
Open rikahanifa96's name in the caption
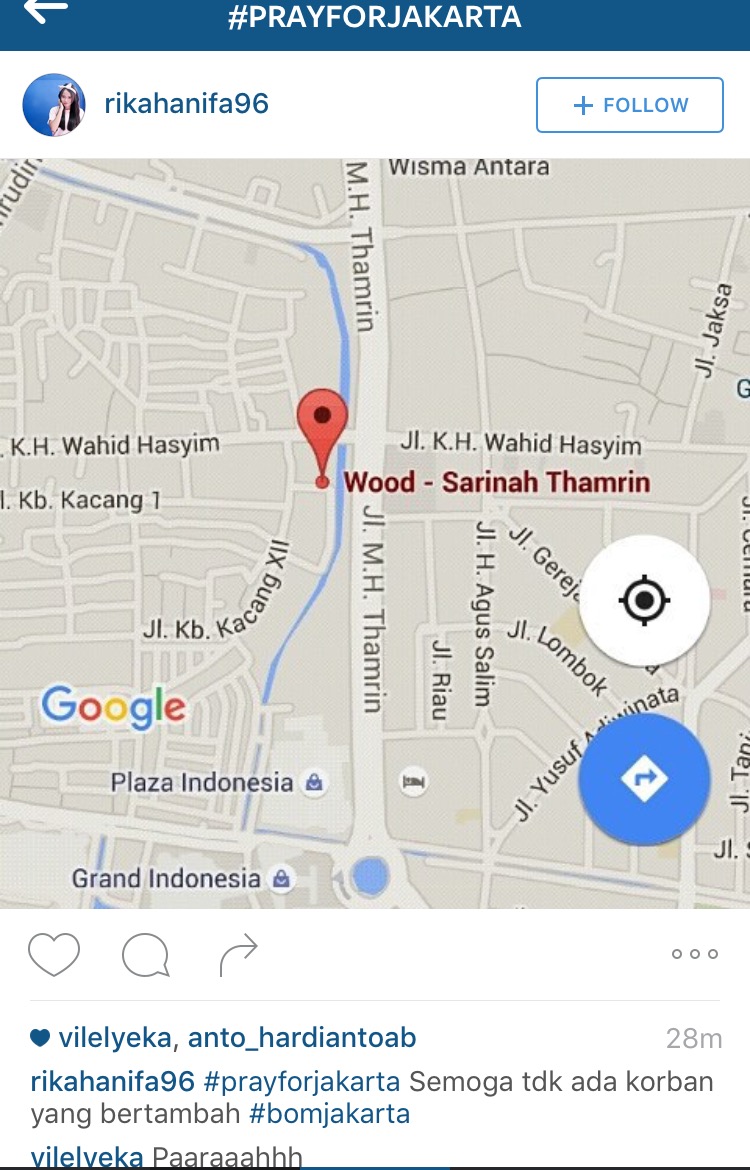click(112, 1081)
